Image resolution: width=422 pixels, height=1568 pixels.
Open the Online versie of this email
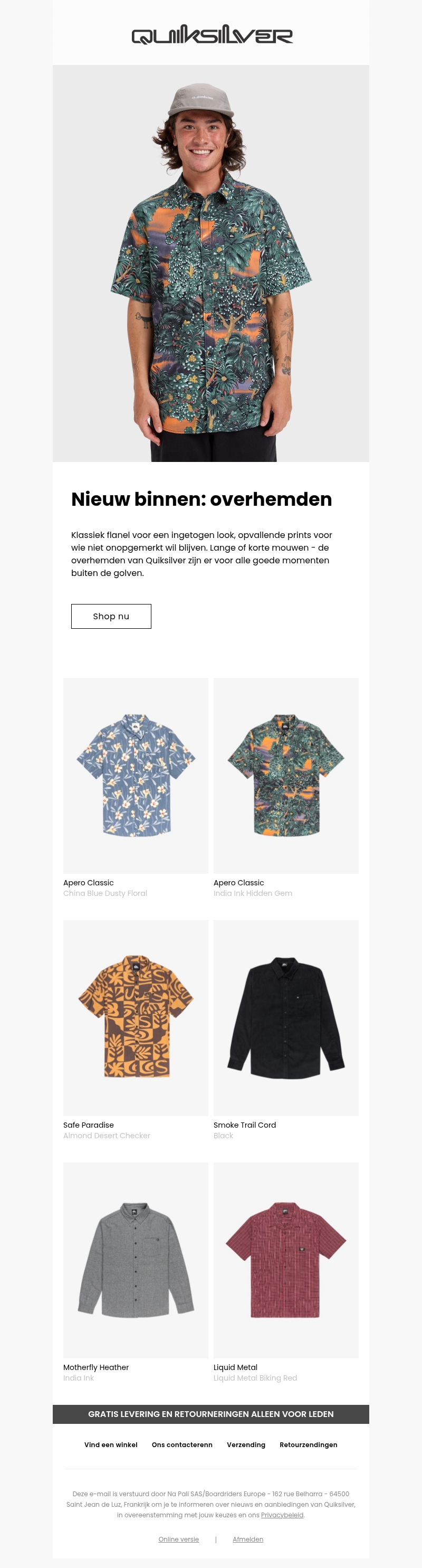[x=179, y=1539]
